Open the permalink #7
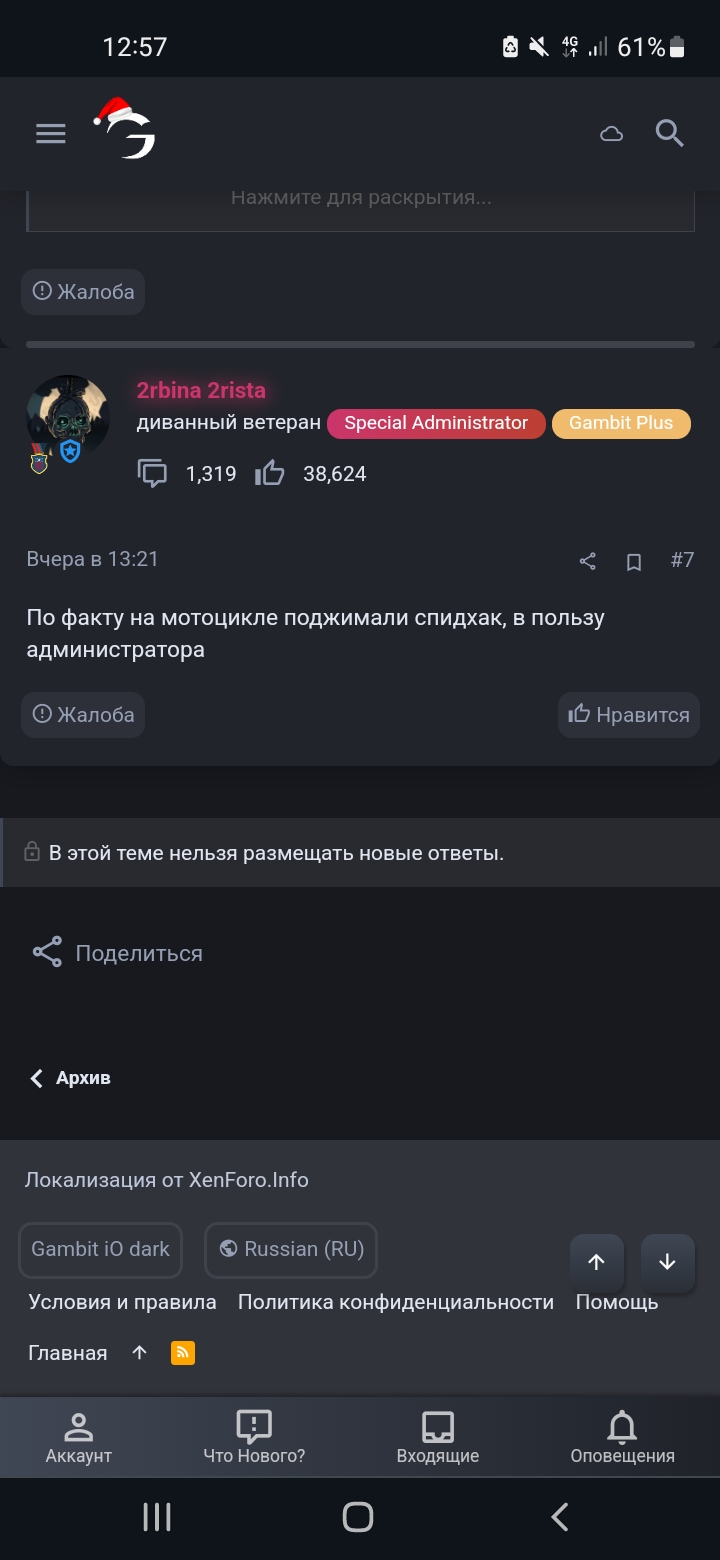The image size is (720, 1560). (x=682, y=560)
